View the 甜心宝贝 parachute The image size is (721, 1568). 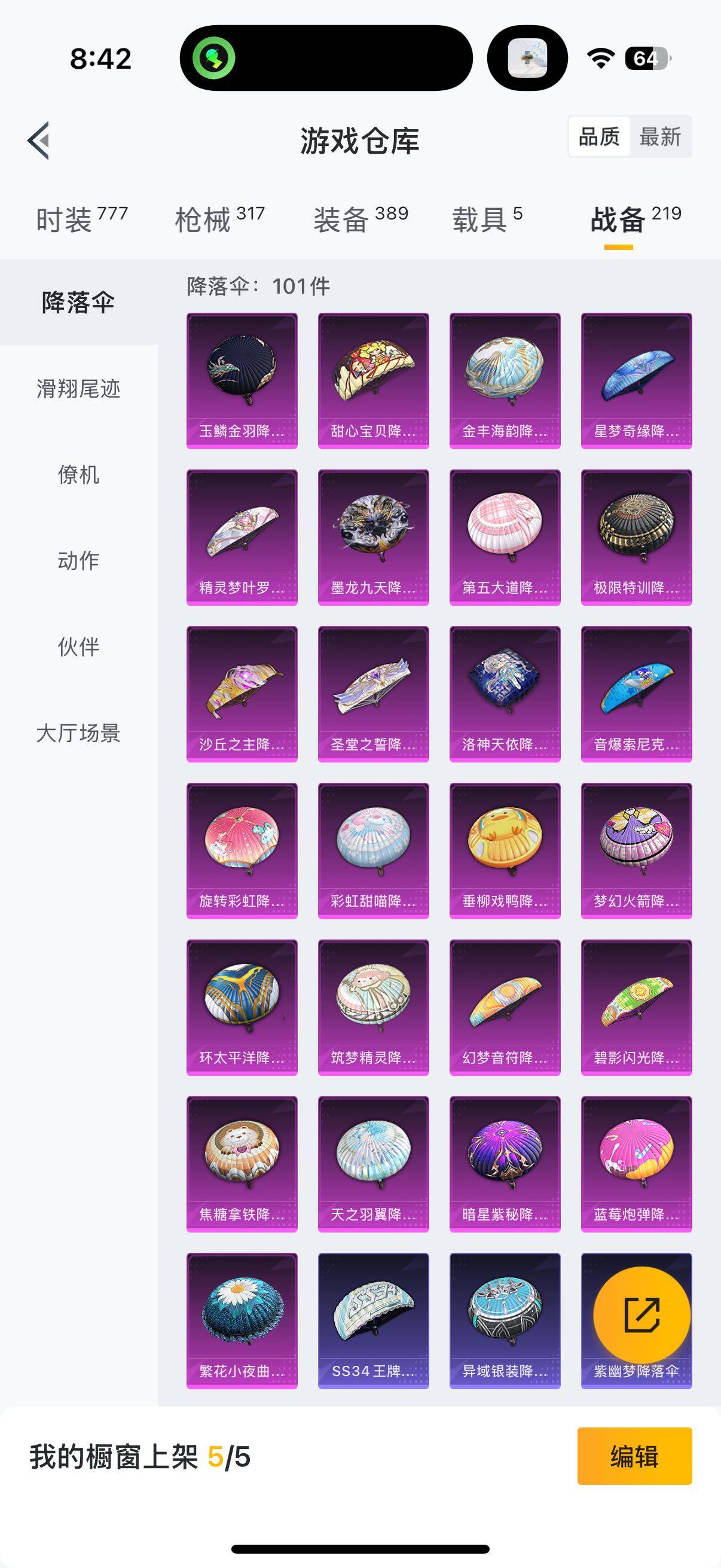pyautogui.click(x=373, y=380)
